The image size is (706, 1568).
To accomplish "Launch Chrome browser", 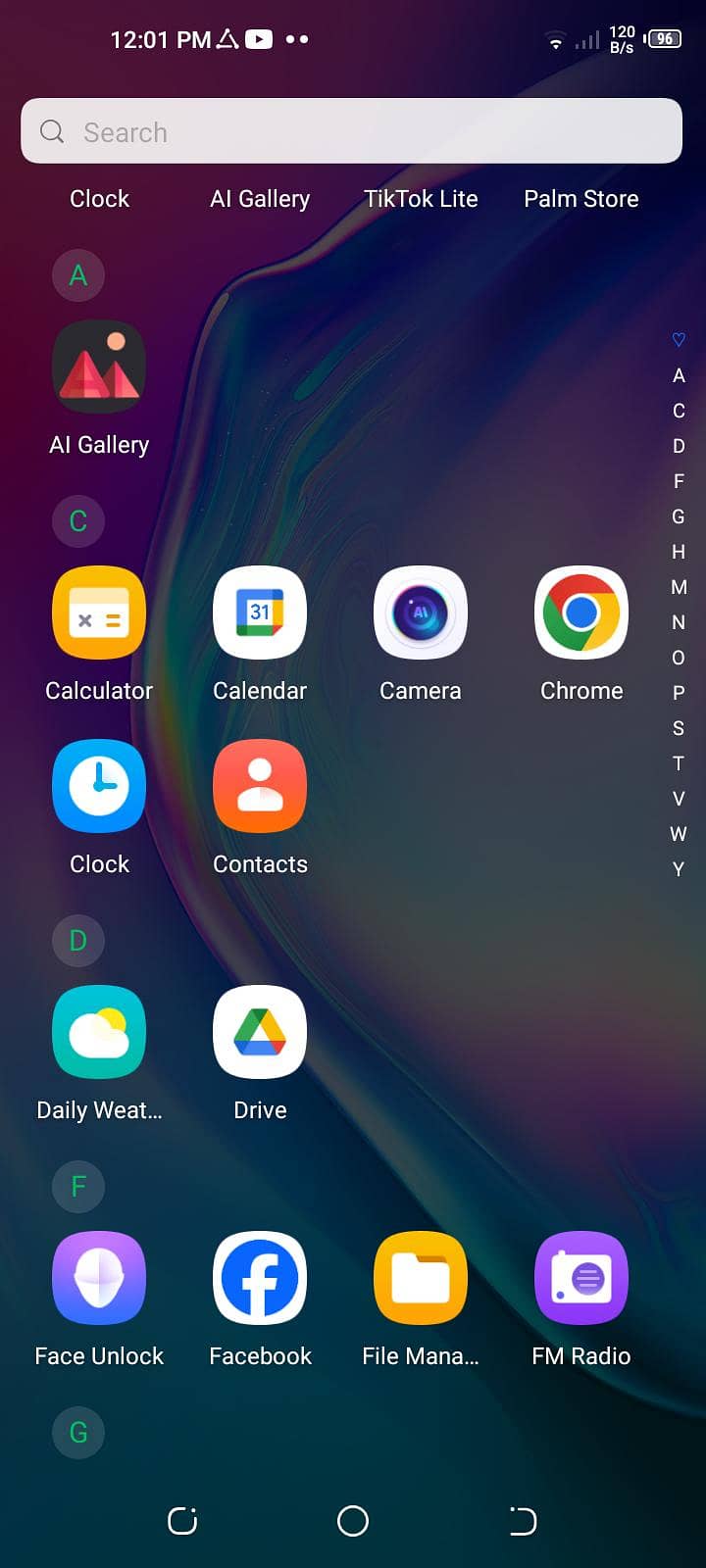I will [x=581, y=613].
